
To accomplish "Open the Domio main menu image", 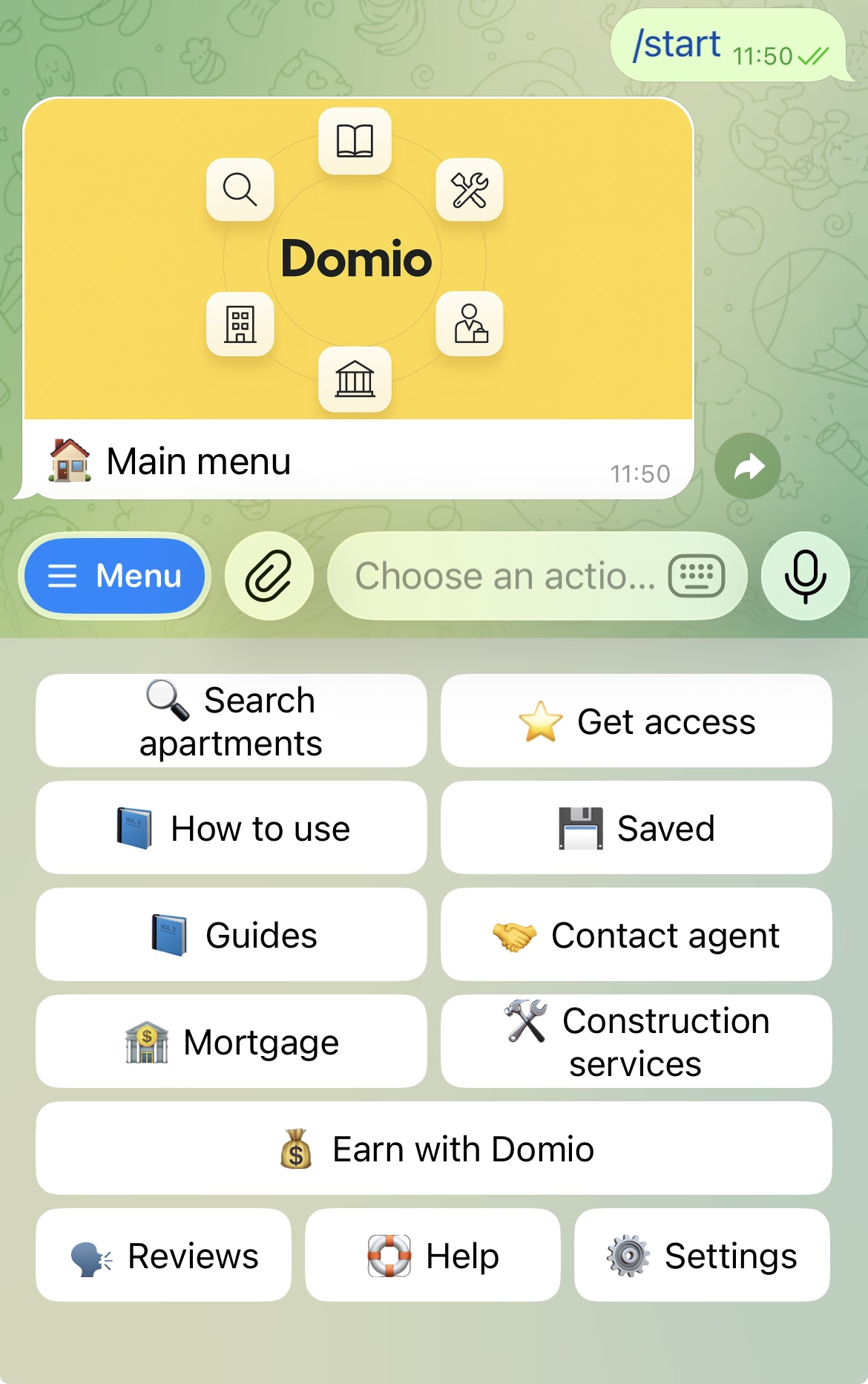I will pos(358,259).
